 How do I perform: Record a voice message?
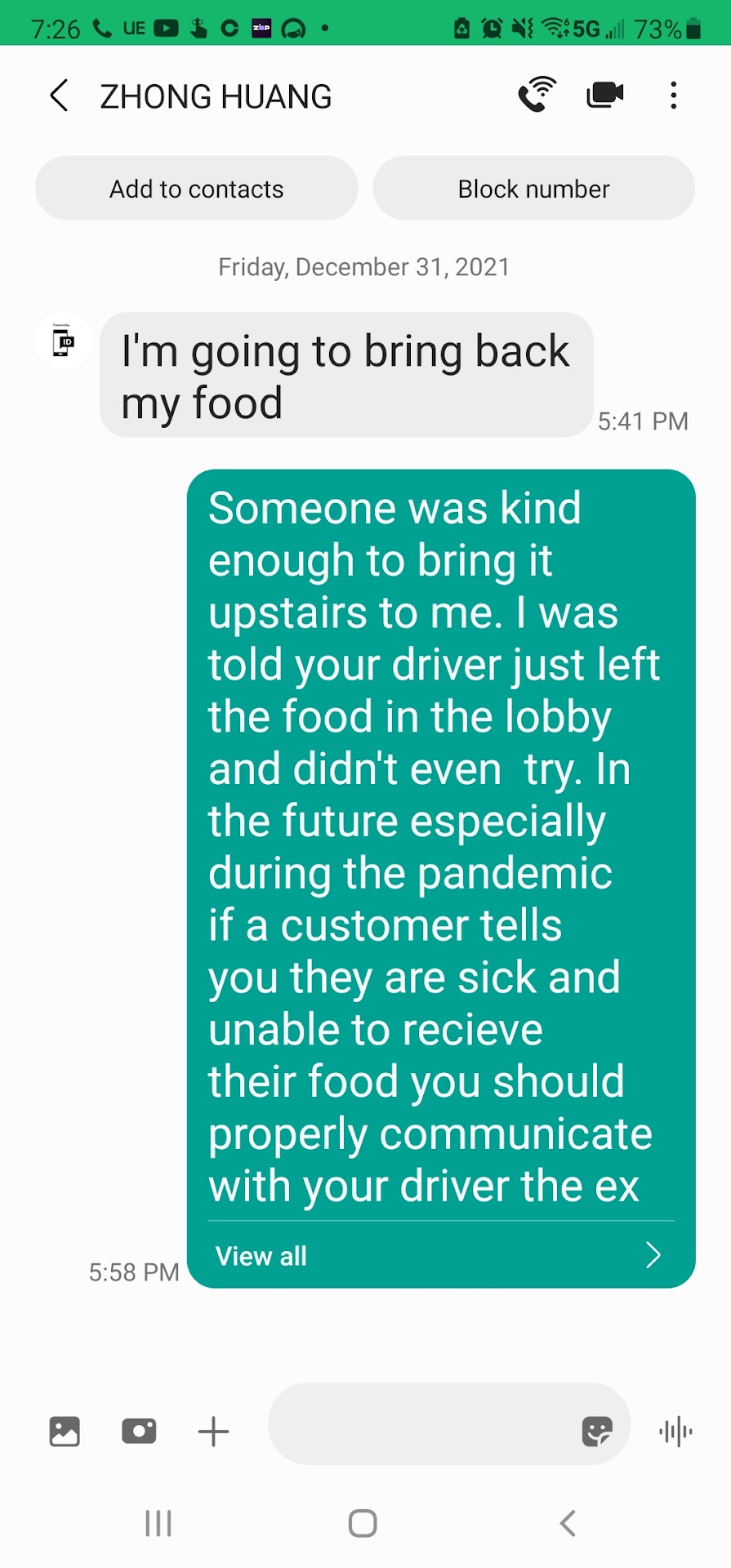pyautogui.click(x=675, y=1432)
